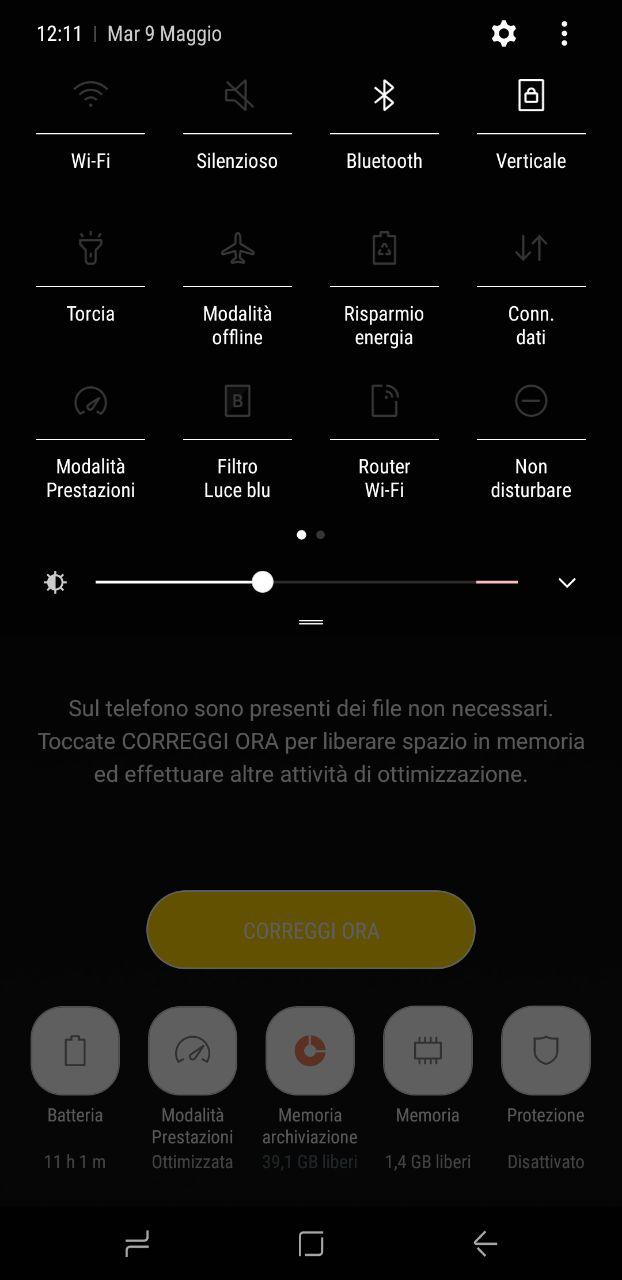The image size is (622, 1280).
Task: Toggle Modalità Prestazioni quick tile
Action: 90,401
